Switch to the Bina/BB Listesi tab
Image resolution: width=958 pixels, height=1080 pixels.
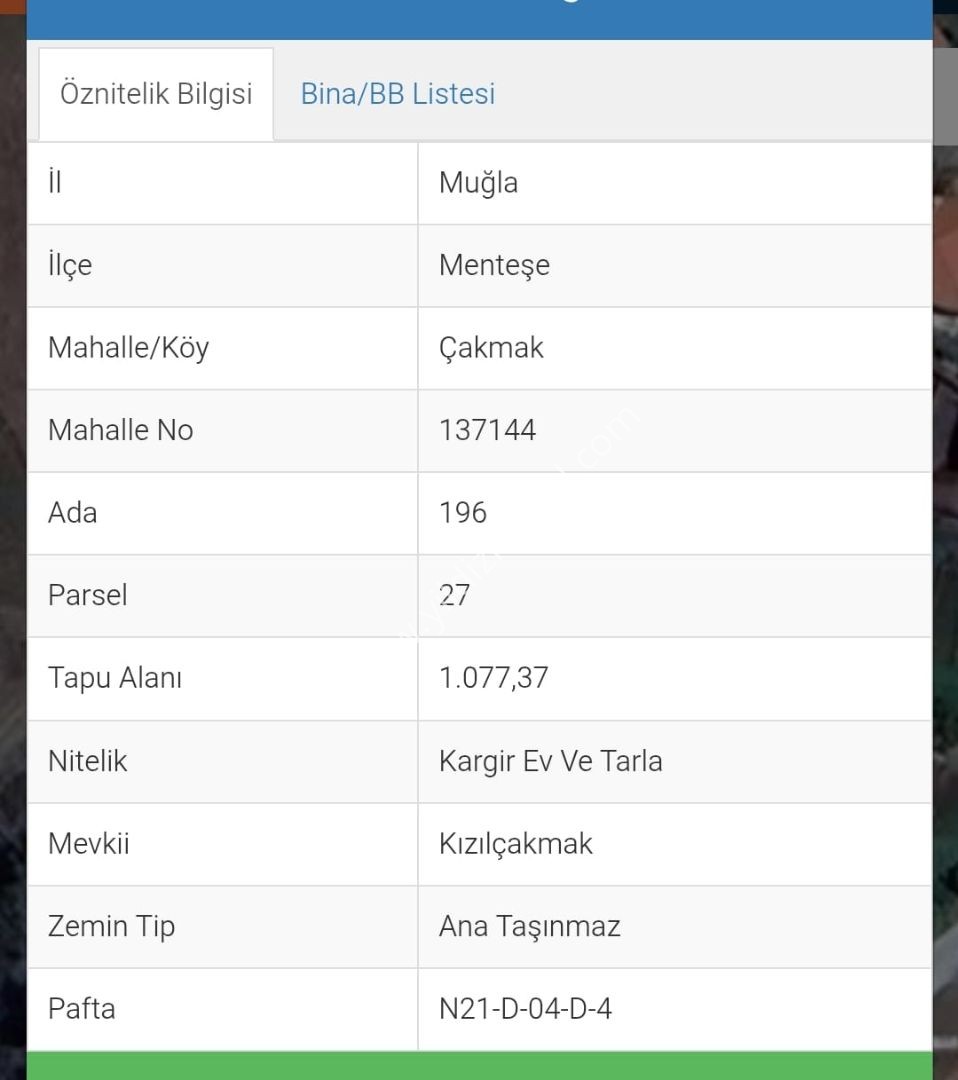(397, 94)
